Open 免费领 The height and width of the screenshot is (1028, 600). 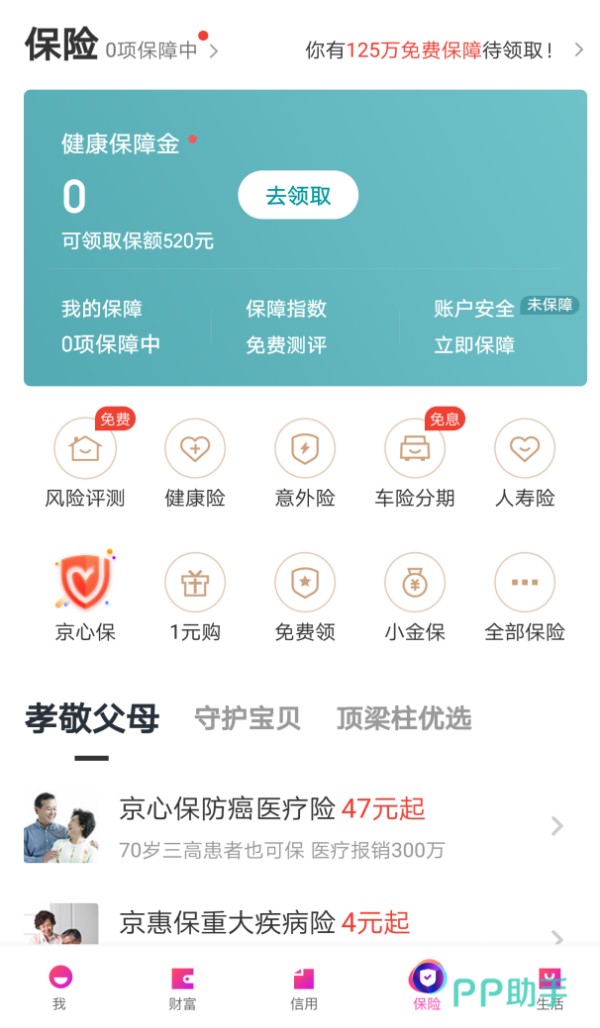pos(305,597)
